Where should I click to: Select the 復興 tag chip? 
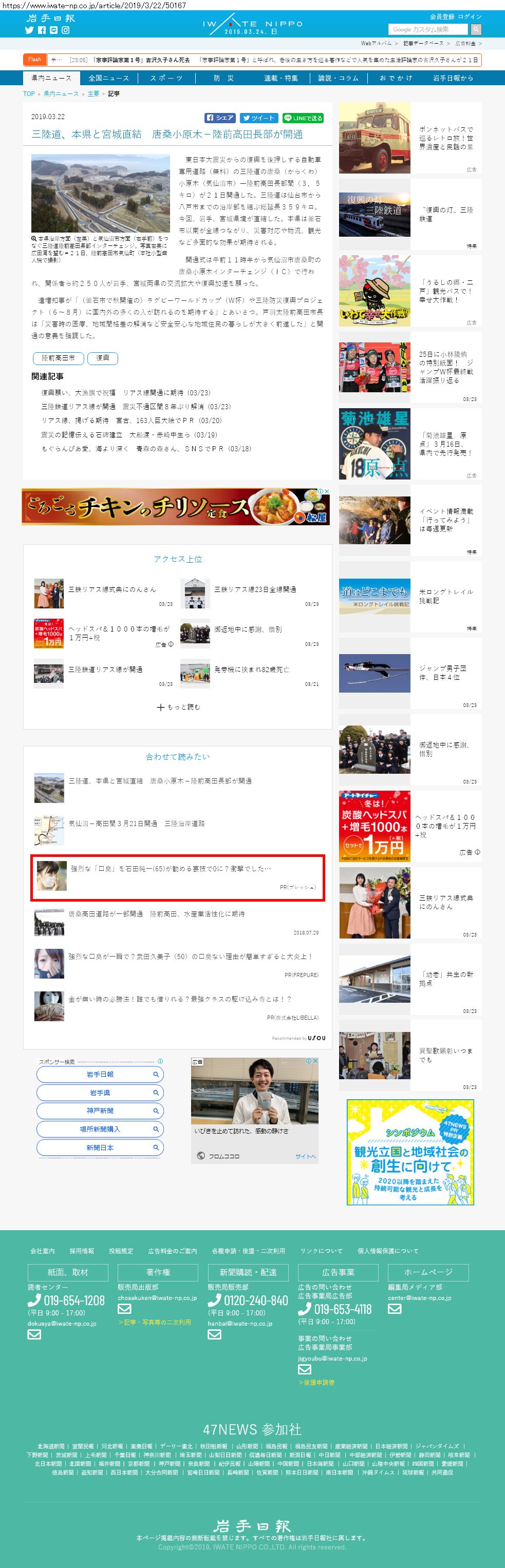pos(102,358)
